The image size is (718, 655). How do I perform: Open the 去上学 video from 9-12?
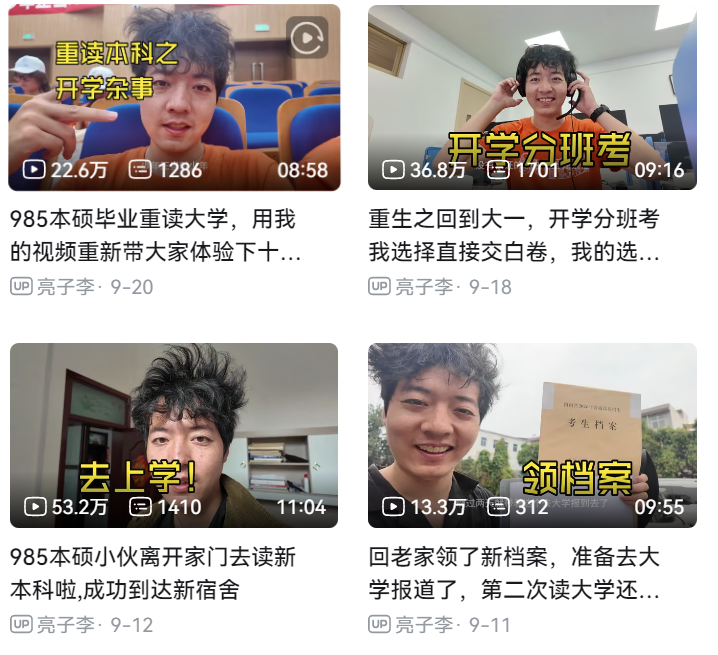(174, 435)
